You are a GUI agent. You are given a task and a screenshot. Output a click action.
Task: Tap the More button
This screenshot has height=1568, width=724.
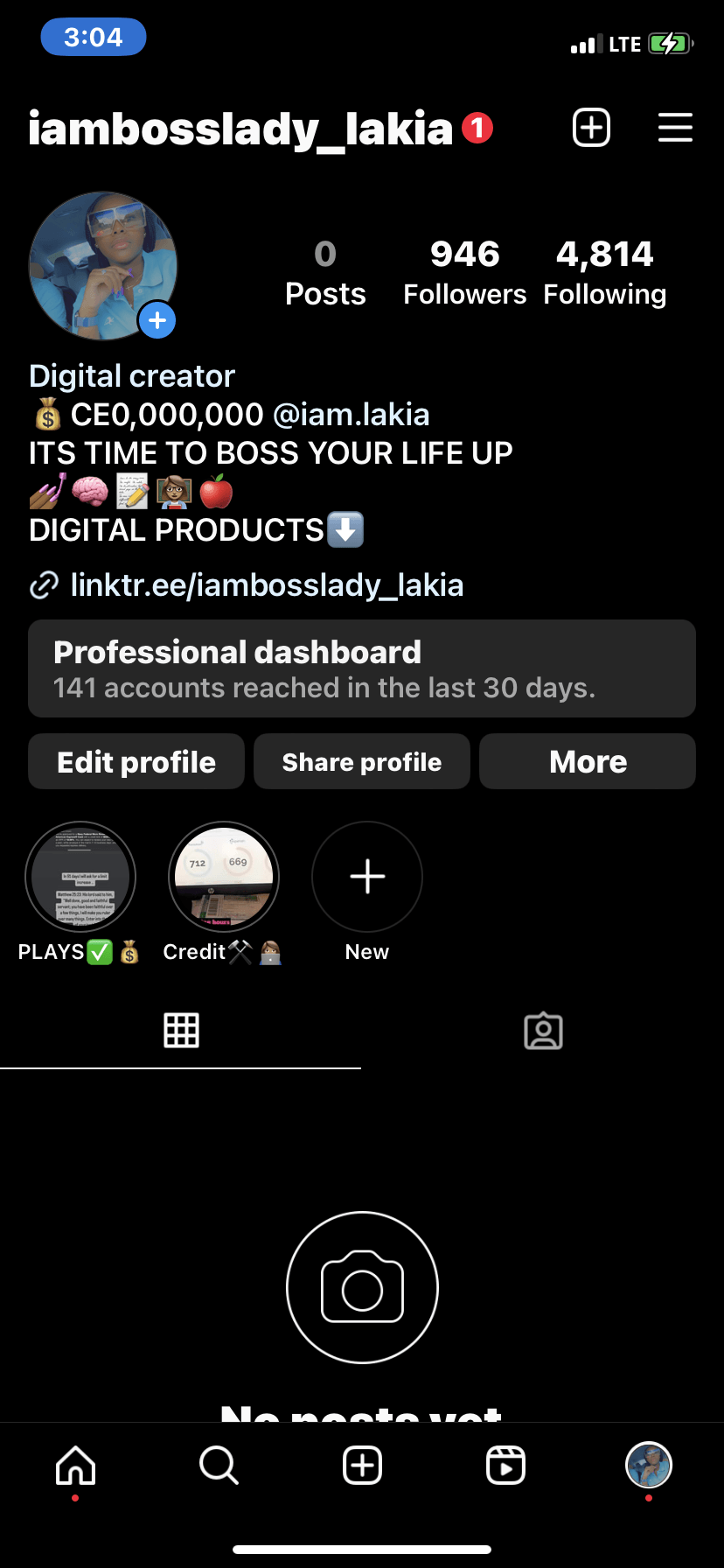tap(588, 762)
